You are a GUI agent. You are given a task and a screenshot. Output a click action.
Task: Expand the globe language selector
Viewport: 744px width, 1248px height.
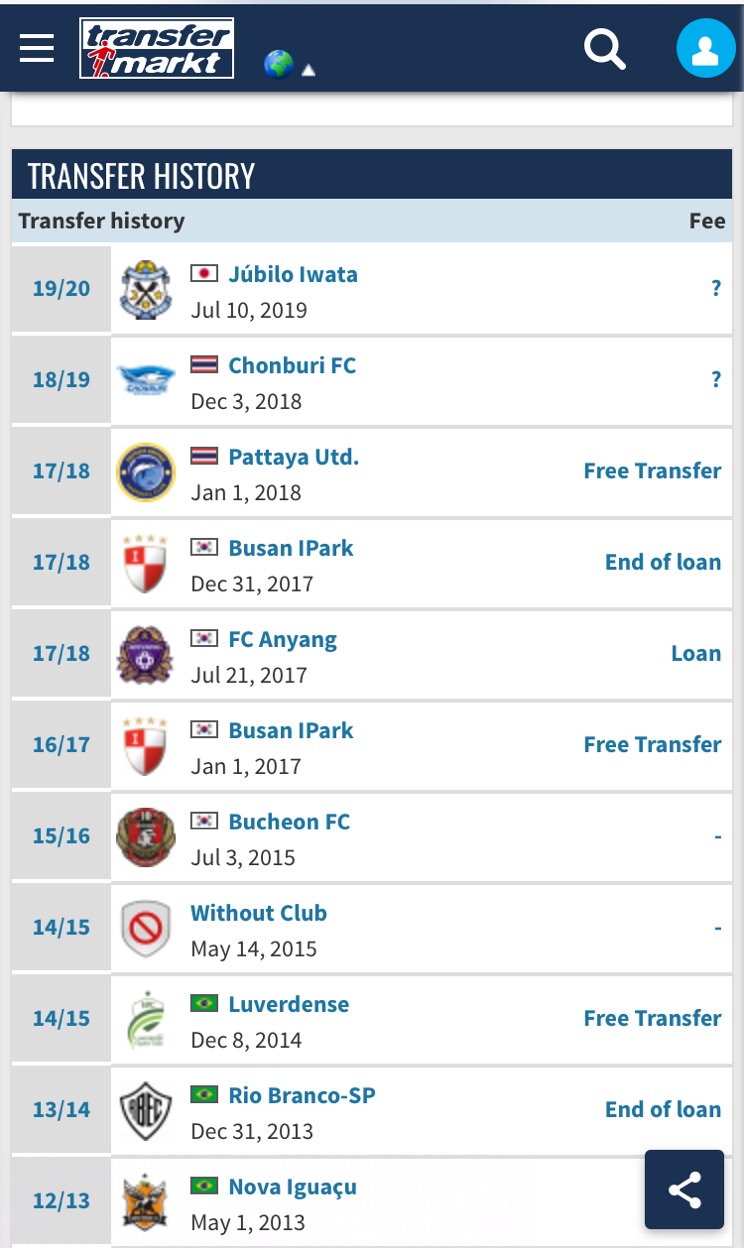pyautogui.click(x=289, y=65)
